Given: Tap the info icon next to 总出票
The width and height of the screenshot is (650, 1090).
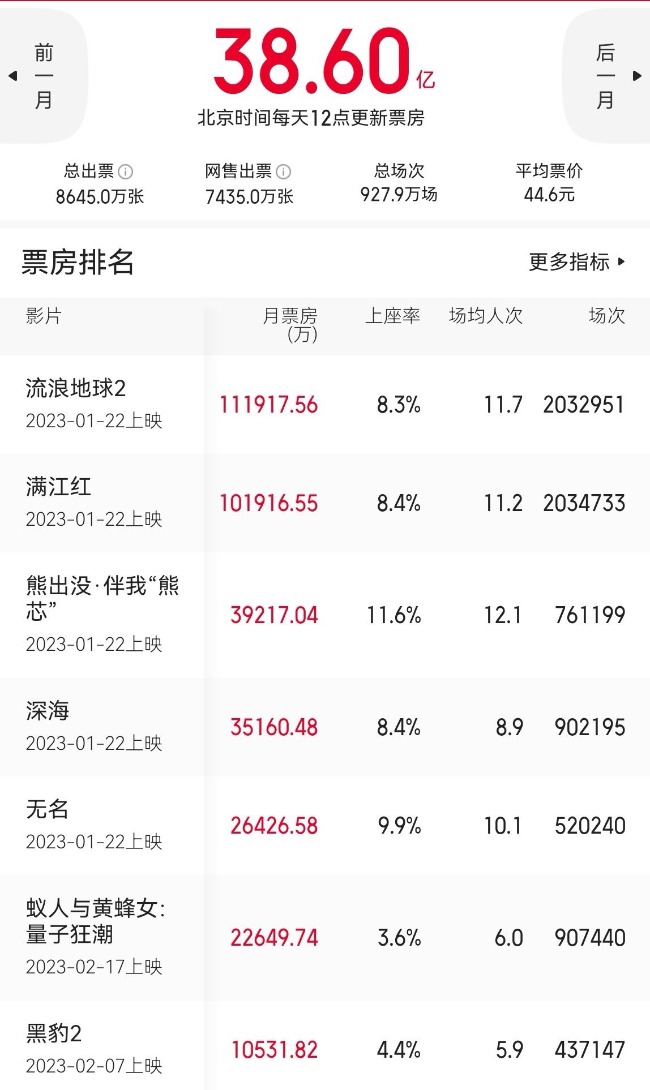Looking at the screenshot, I should 126,171.
